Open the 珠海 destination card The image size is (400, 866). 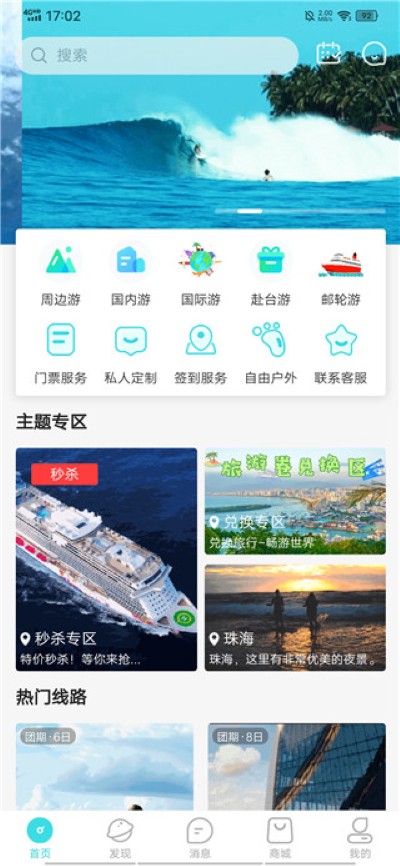tap(295, 617)
